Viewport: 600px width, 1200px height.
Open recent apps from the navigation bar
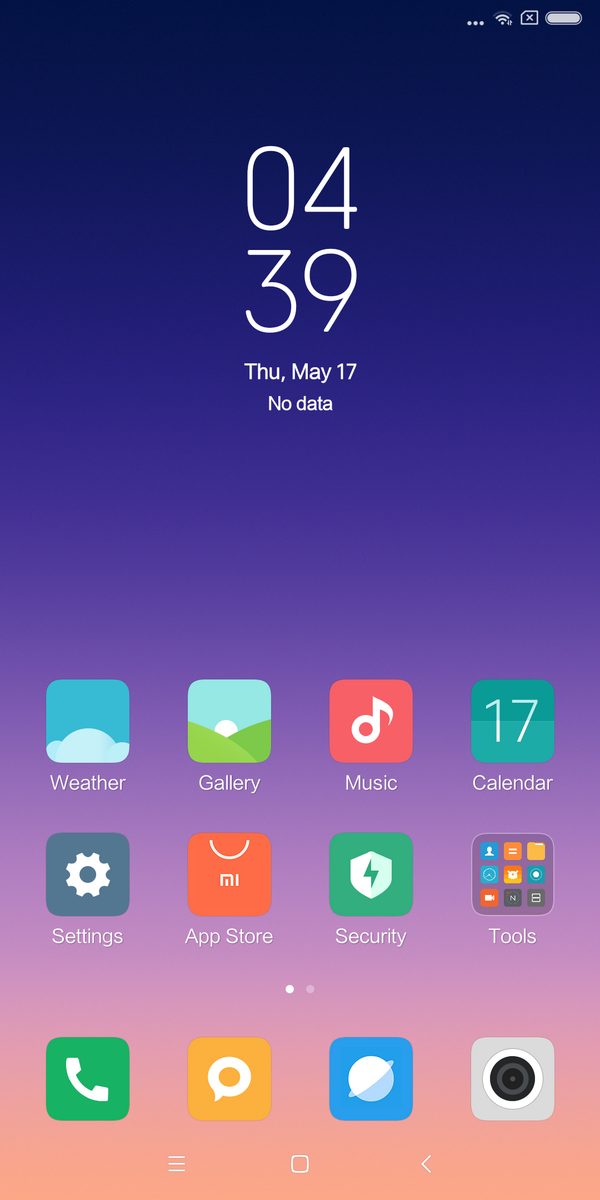click(177, 1163)
